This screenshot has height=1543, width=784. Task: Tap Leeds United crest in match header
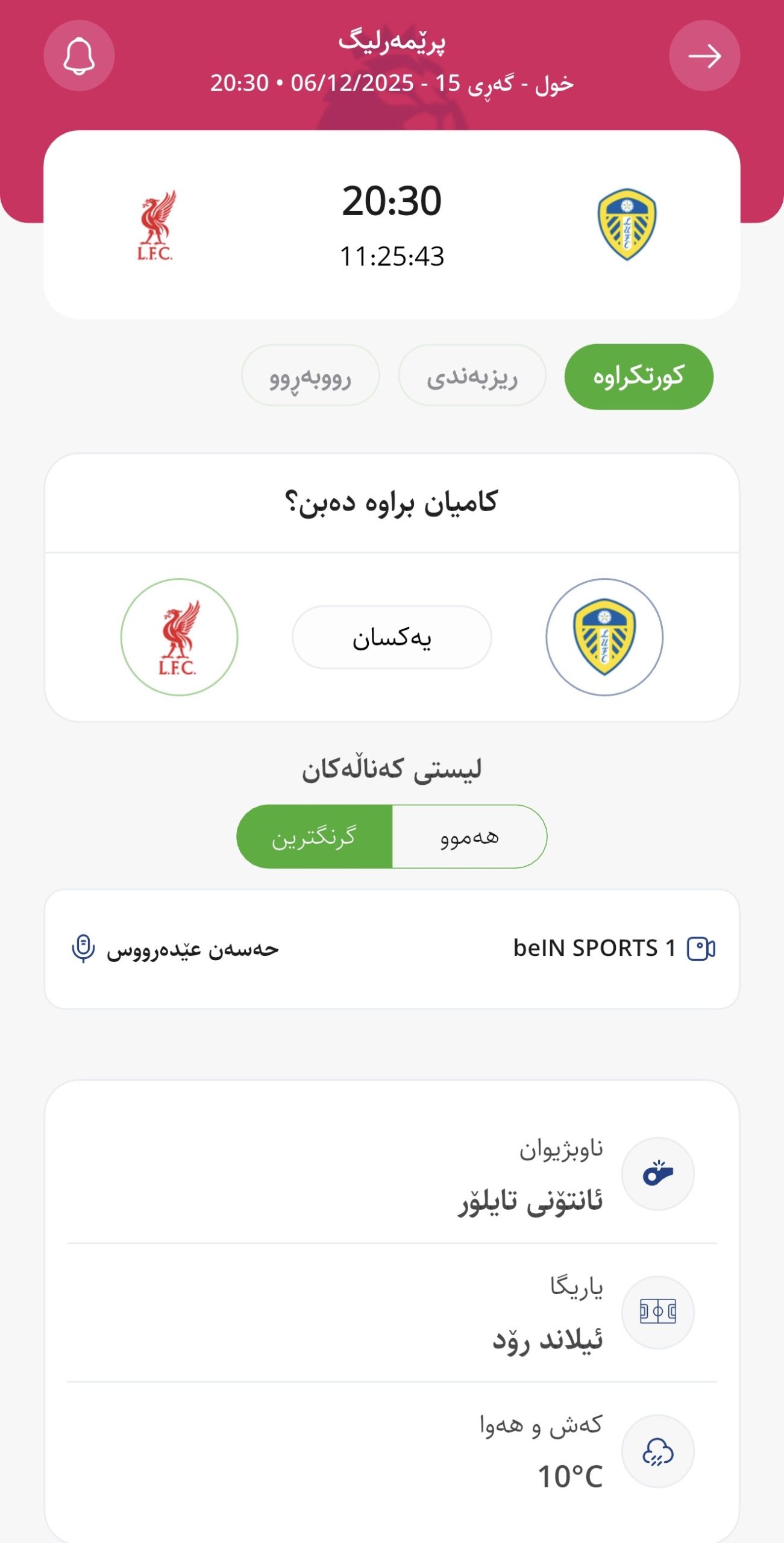(627, 225)
